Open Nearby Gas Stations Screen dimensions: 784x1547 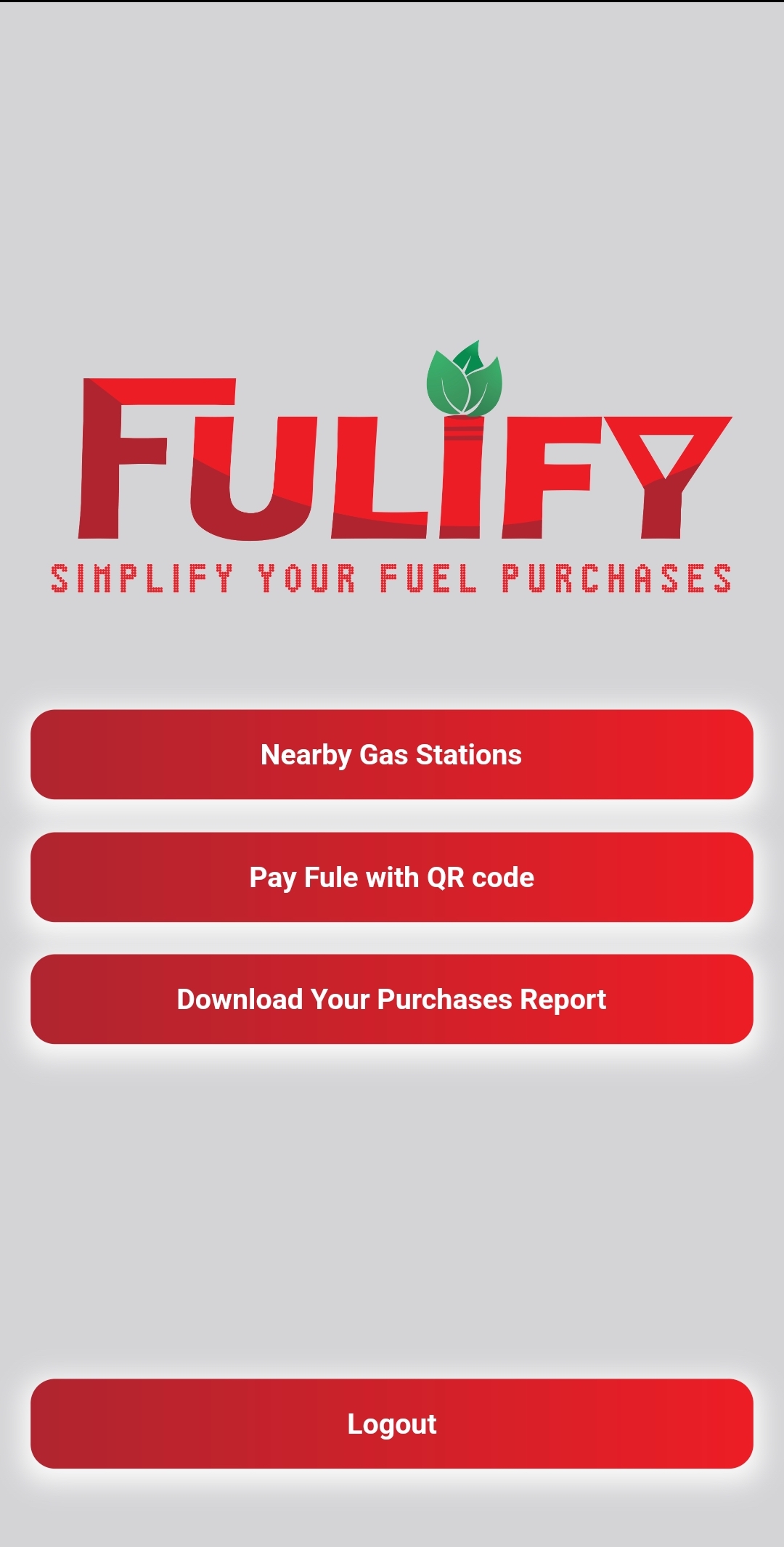391,754
